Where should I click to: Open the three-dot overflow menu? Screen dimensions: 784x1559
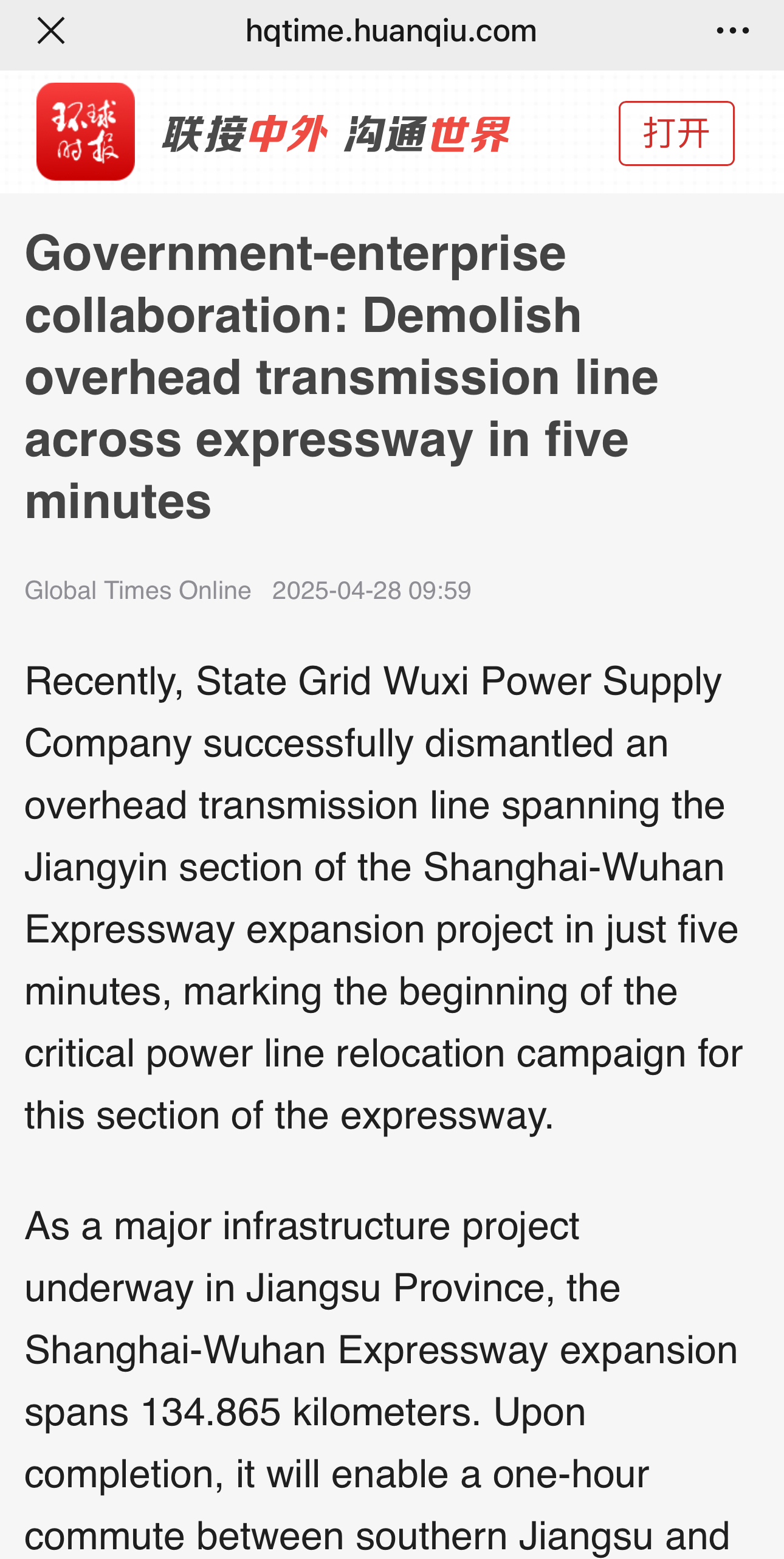(732, 30)
